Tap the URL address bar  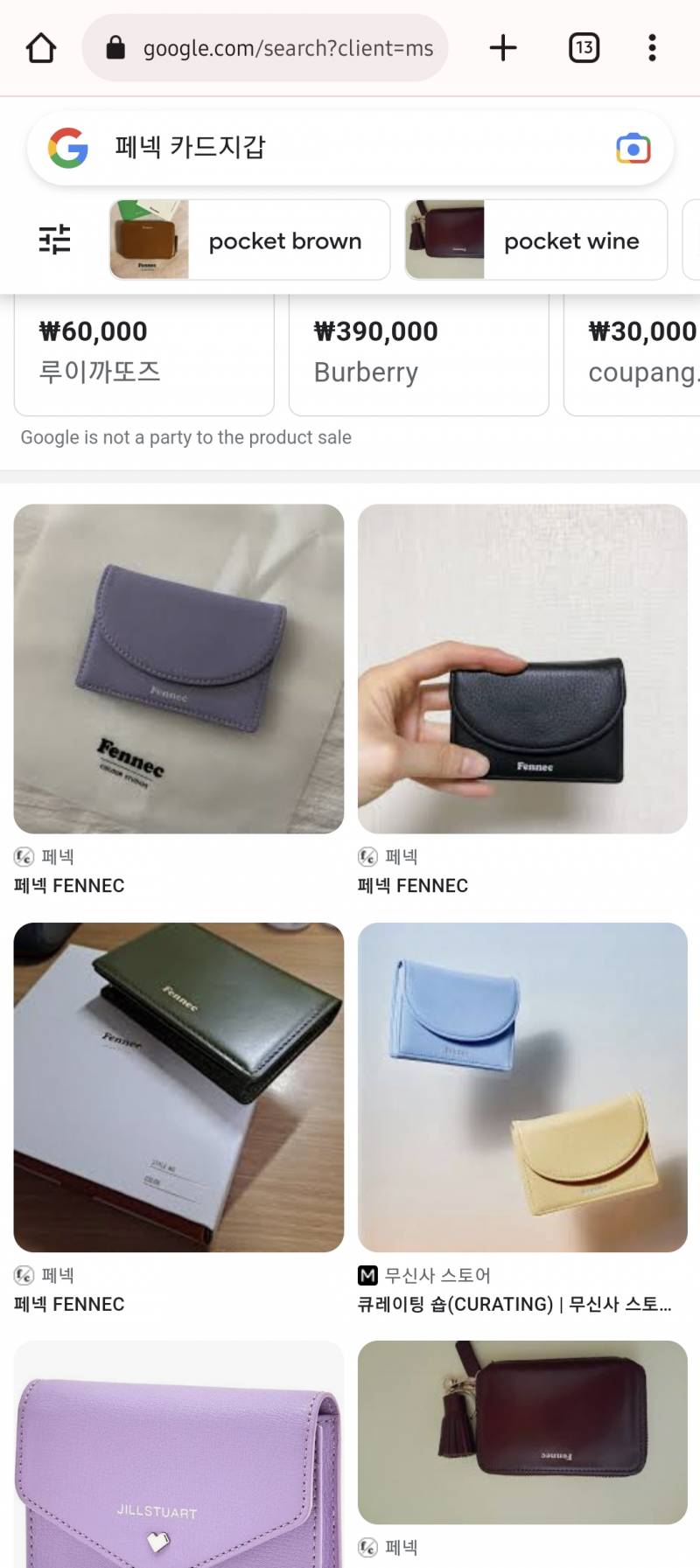(265, 48)
